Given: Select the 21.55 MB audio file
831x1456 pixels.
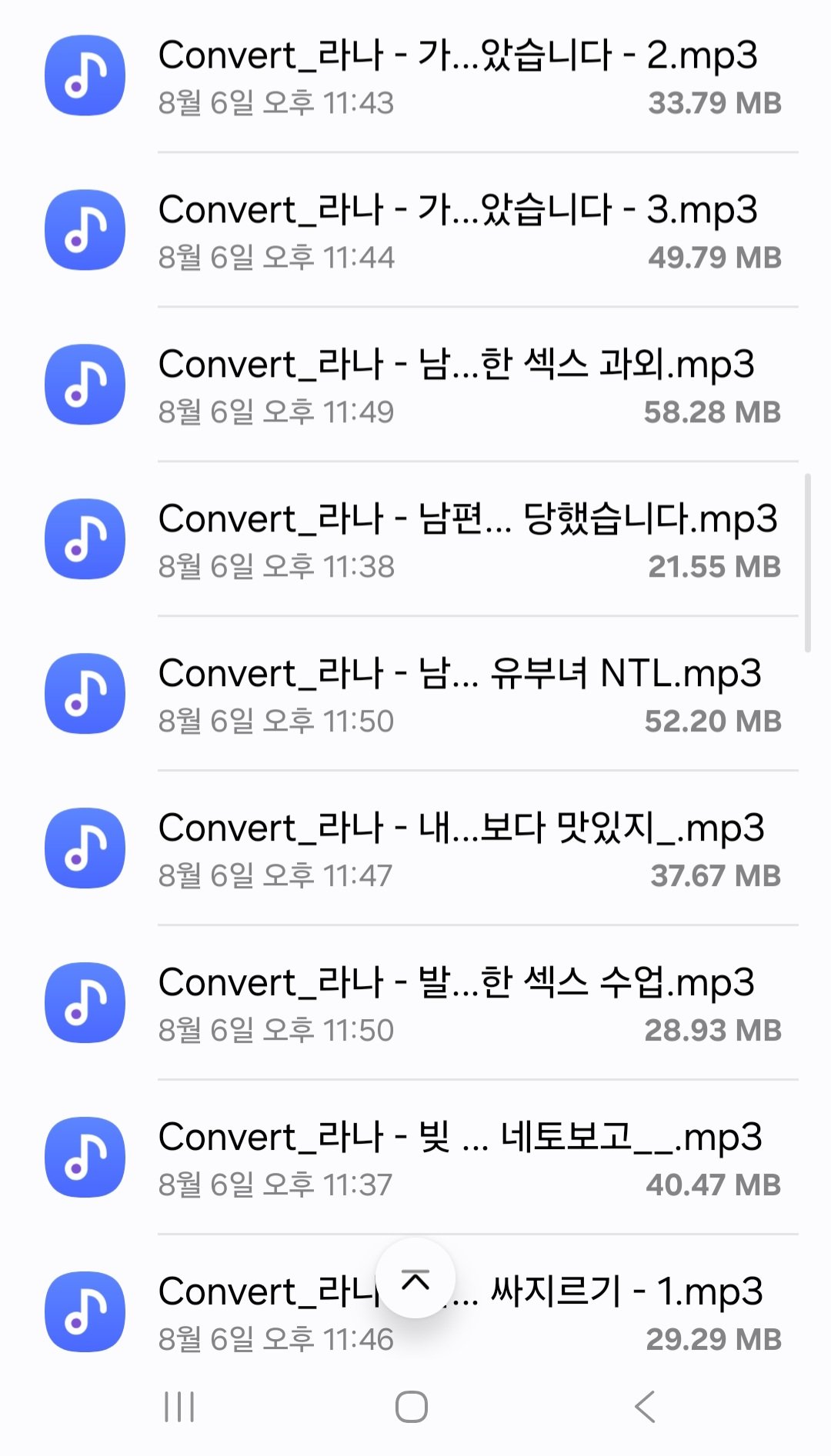Looking at the screenshot, I should (458, 539).
